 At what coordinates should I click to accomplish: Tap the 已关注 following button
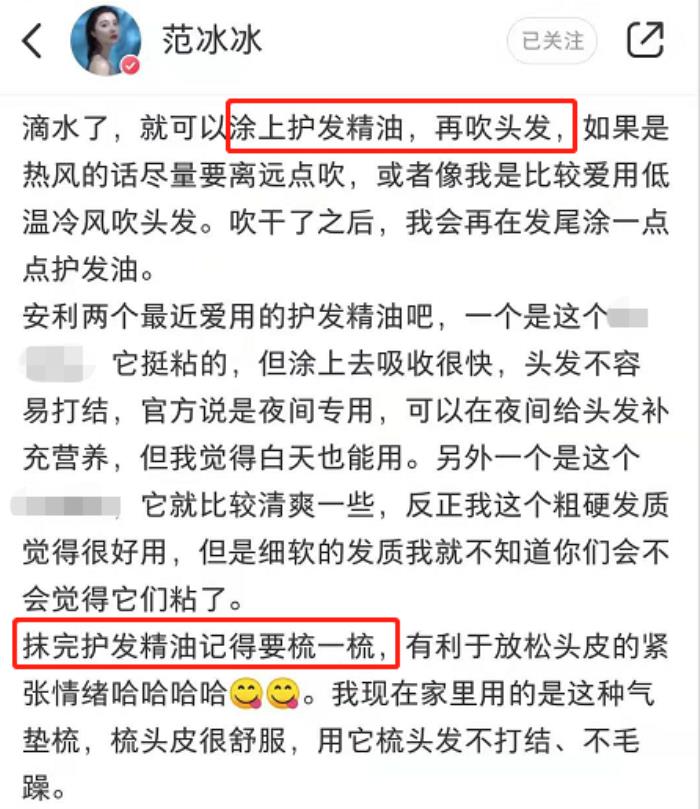pos(552,41)
